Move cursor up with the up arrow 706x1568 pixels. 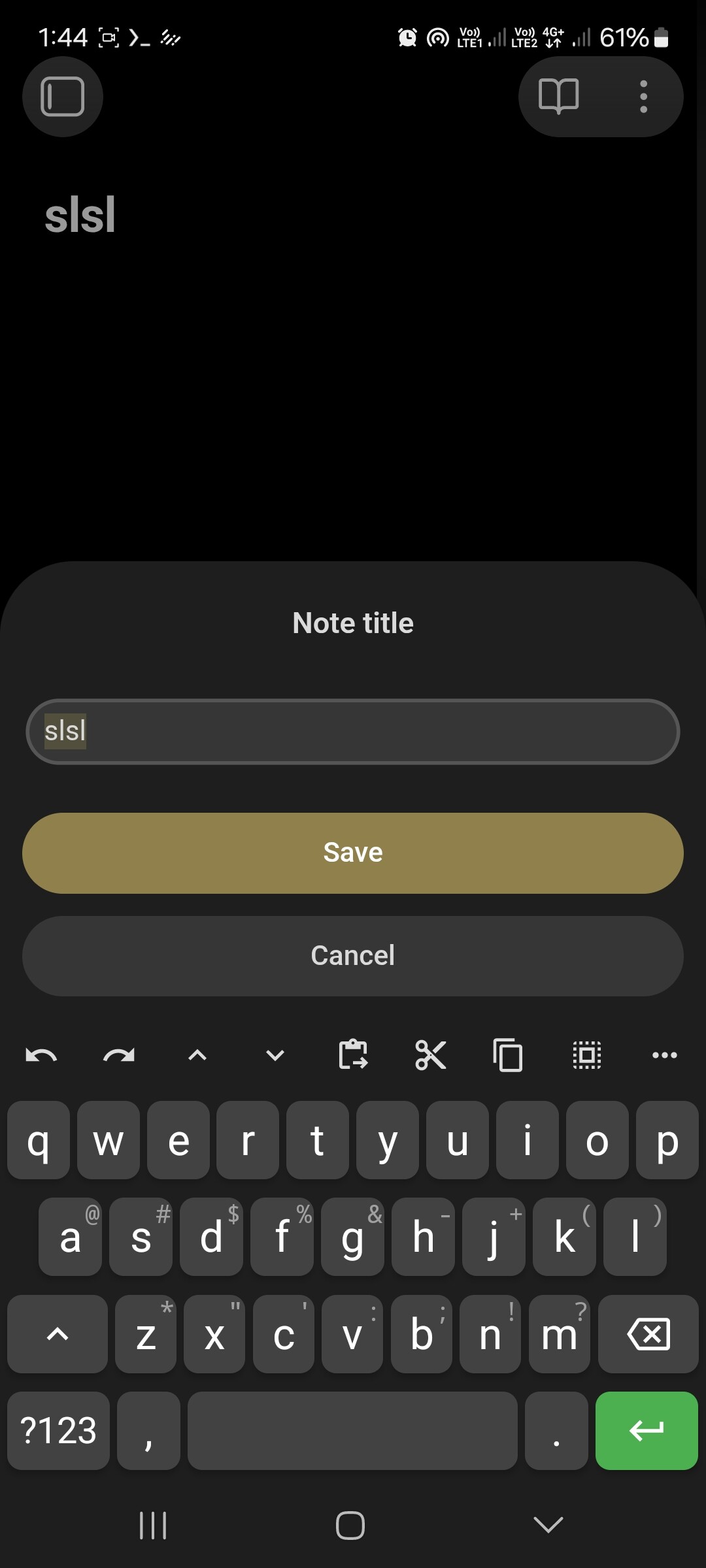[x=197, y=1055]
